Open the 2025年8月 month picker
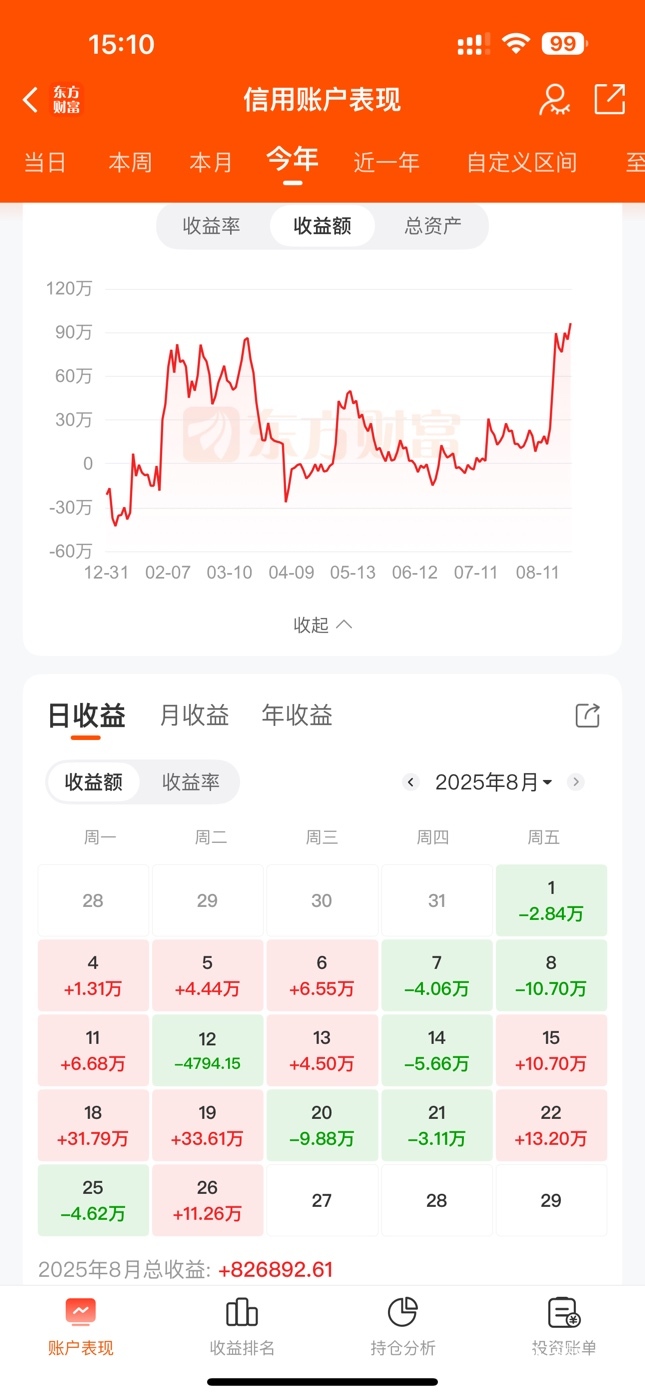Screen dimensions: 645x1398 493,782
